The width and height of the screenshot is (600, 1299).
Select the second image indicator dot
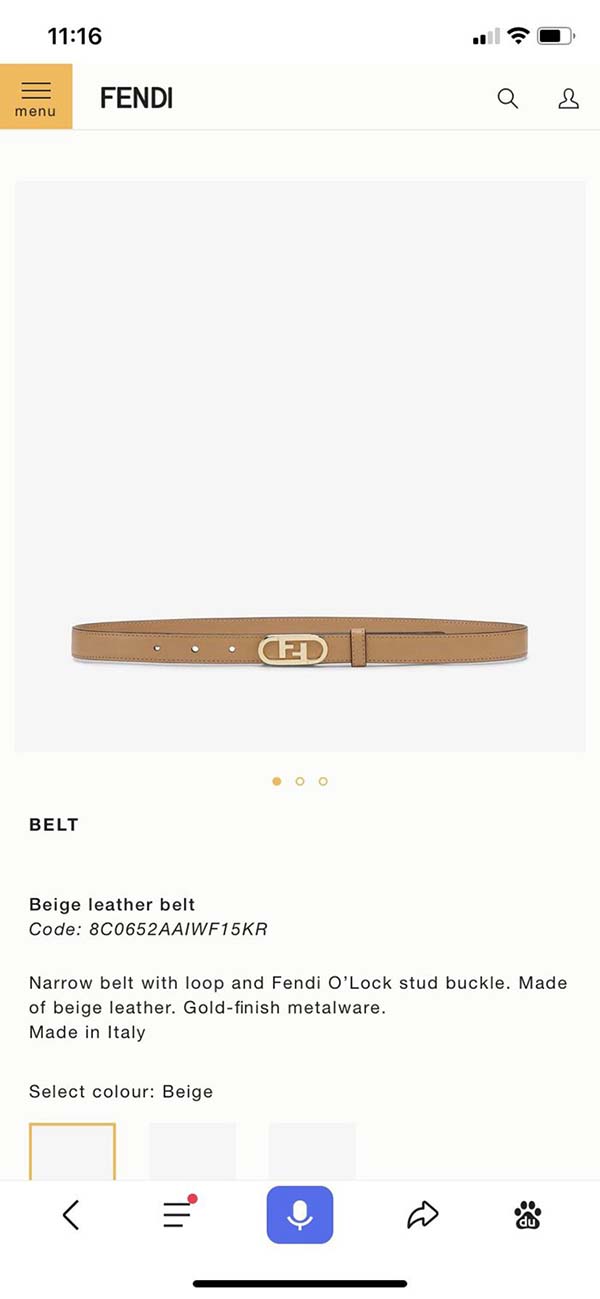(x=300, y=781)
